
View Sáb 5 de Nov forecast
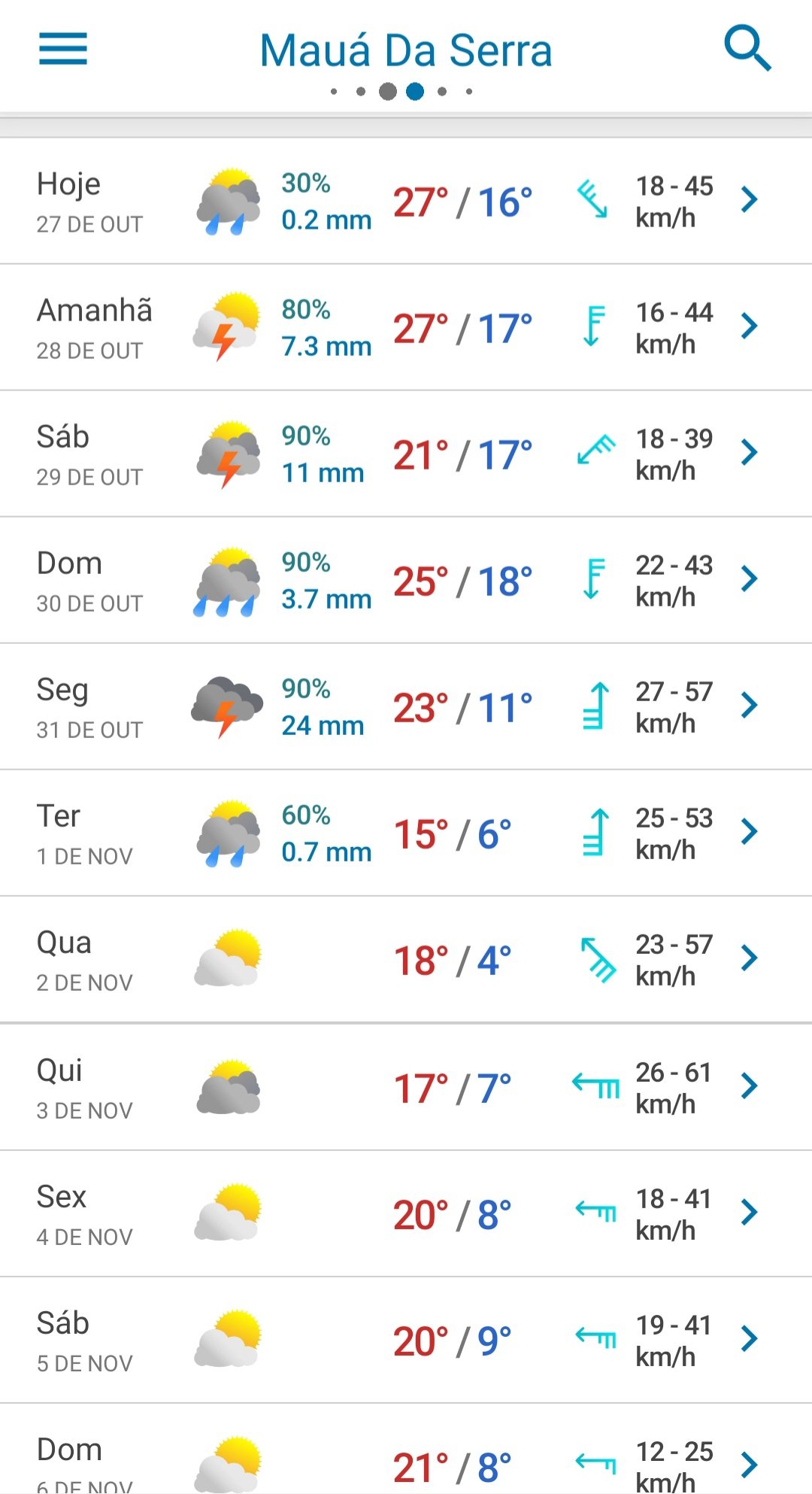(x=406, y=1340)
